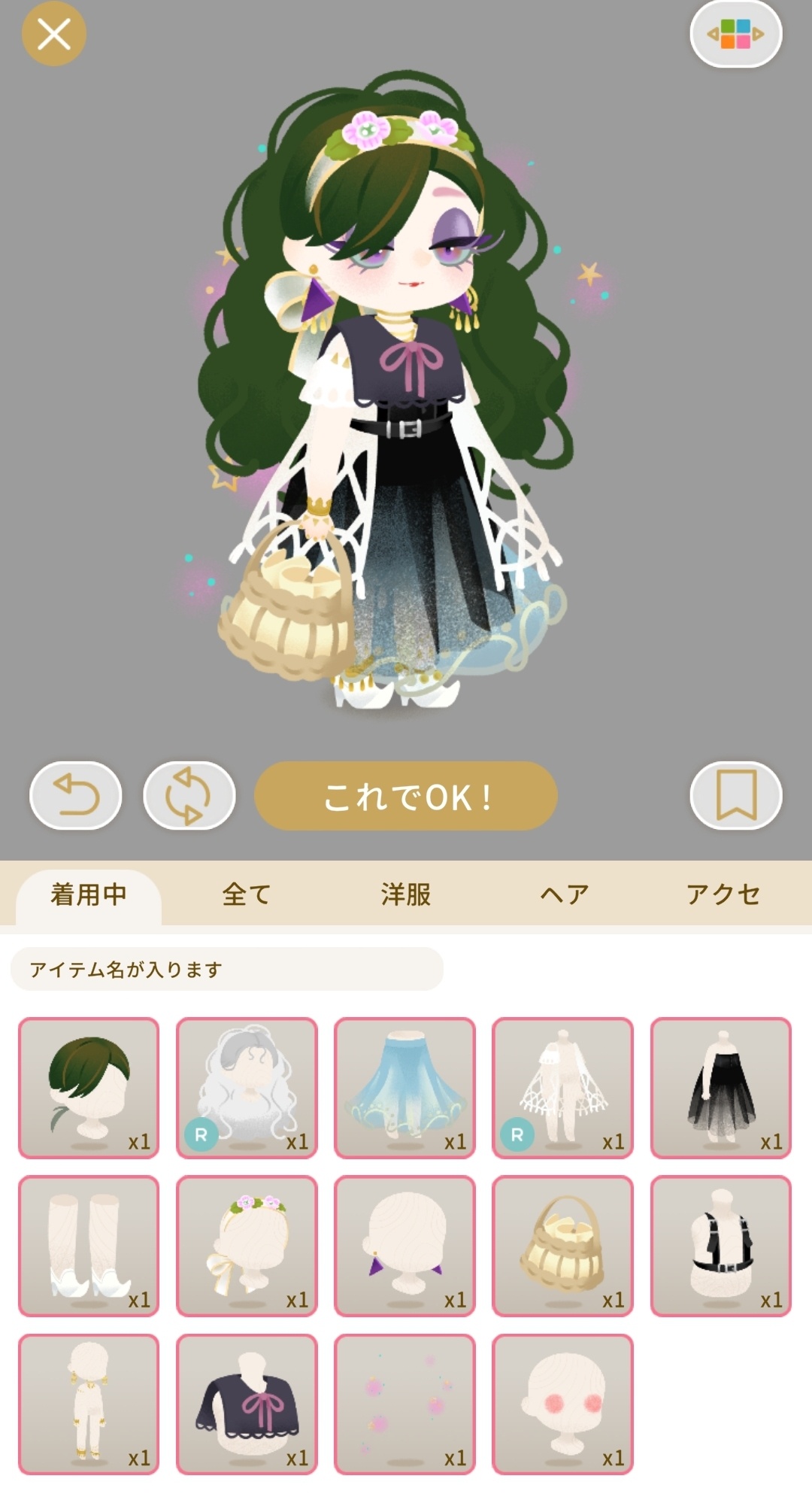Open the colorful background switcher button
The height and width of the screenshot is (1494, 812).
point(736,34)
